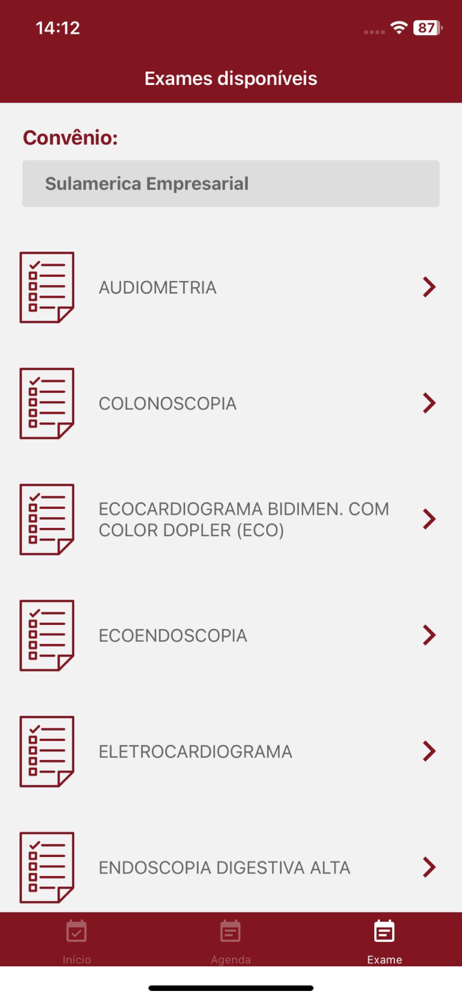Go to the Agenda tab
462x1000 pixels.
tap(230, 941)
